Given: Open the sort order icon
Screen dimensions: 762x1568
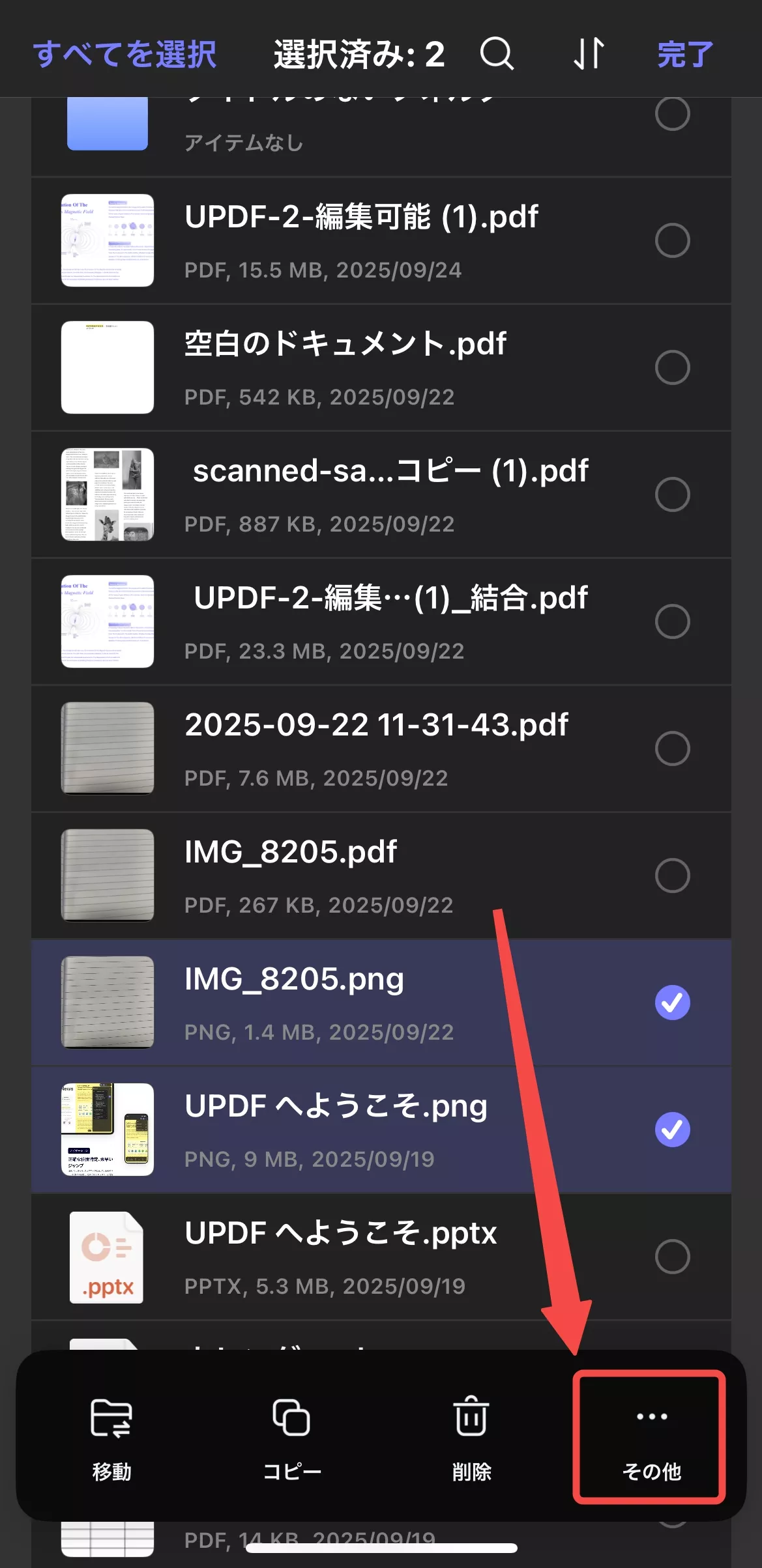Looking at the screenshot, I should click(x=589, y=53).
